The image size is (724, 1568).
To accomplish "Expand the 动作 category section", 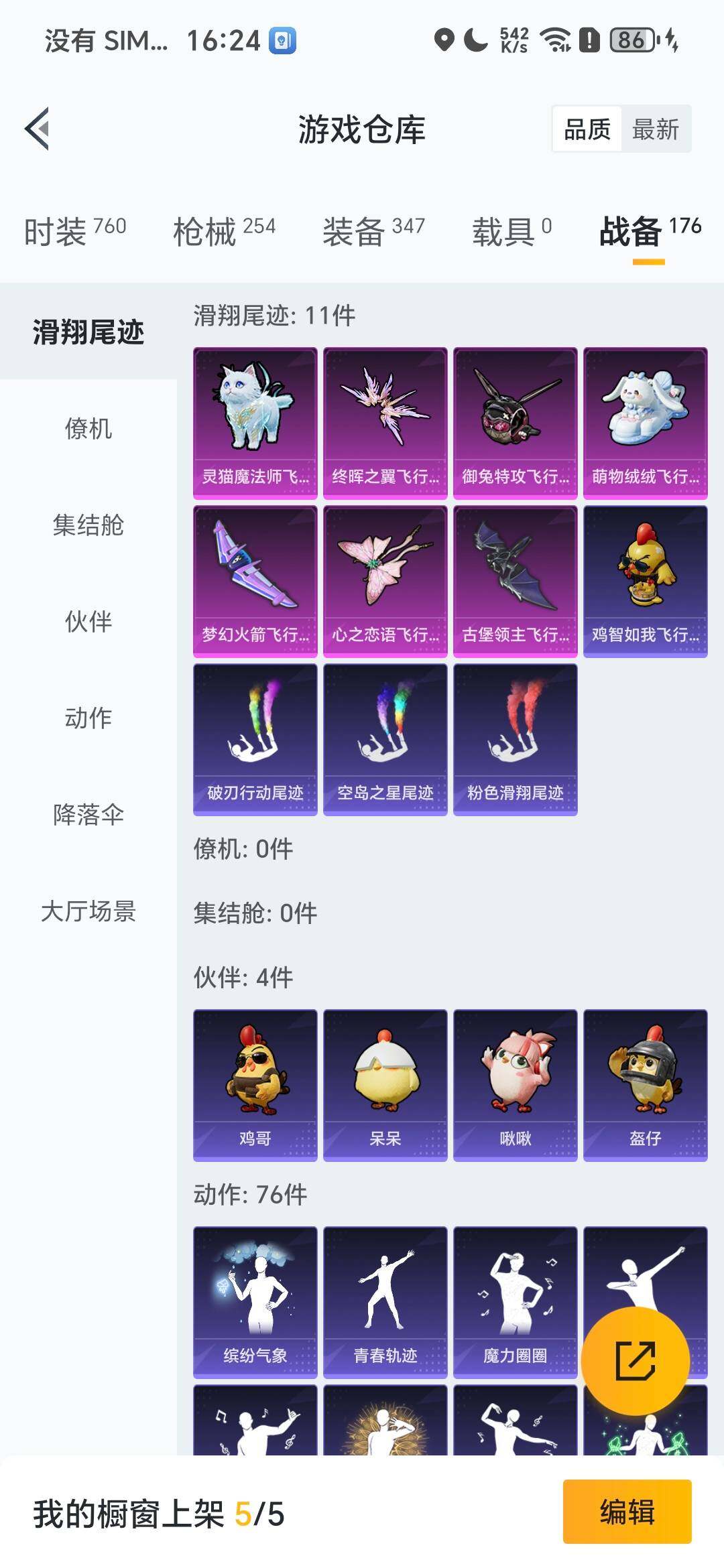I will (89, 718).
